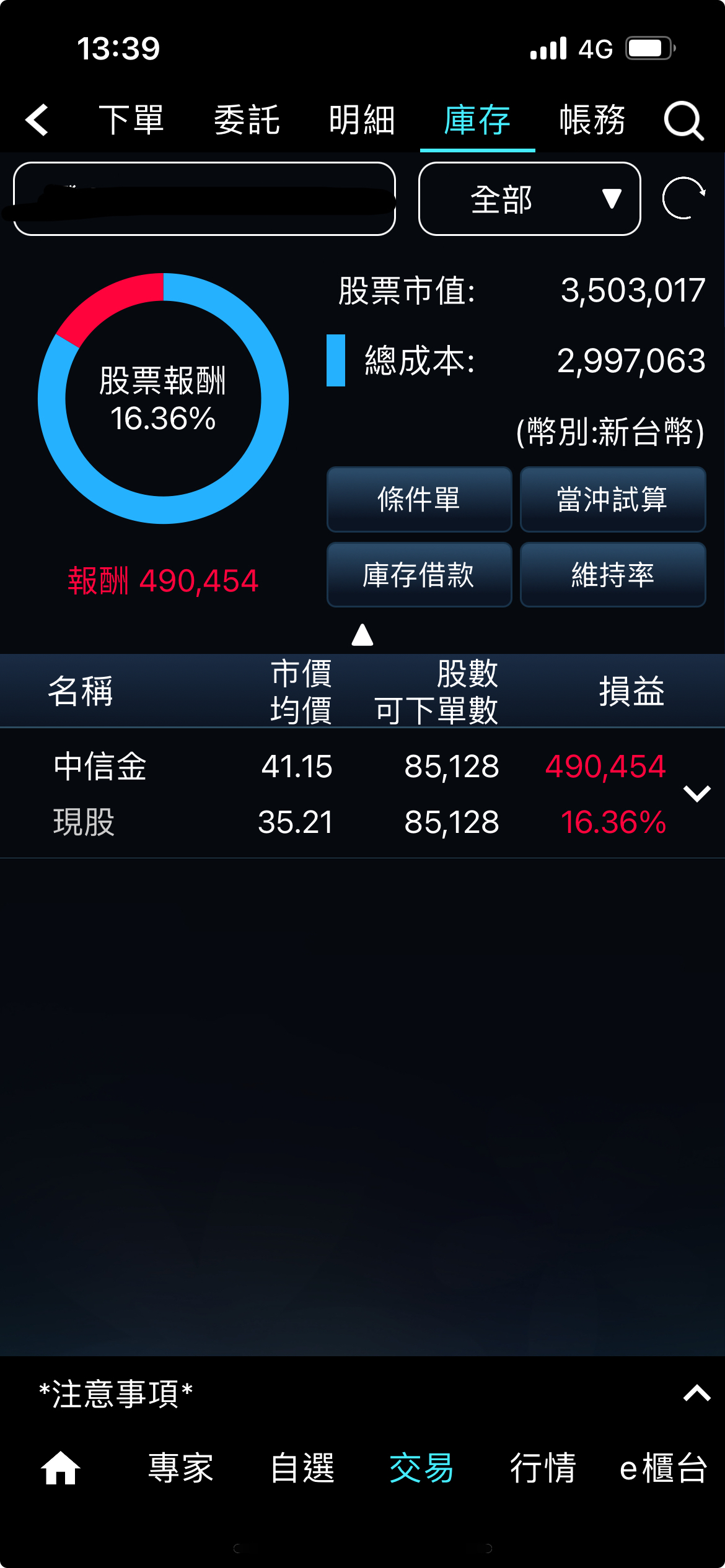
Task: Collapse the summary panel with the up arrow
Action: pyautogui.click(x=362, y=635)
